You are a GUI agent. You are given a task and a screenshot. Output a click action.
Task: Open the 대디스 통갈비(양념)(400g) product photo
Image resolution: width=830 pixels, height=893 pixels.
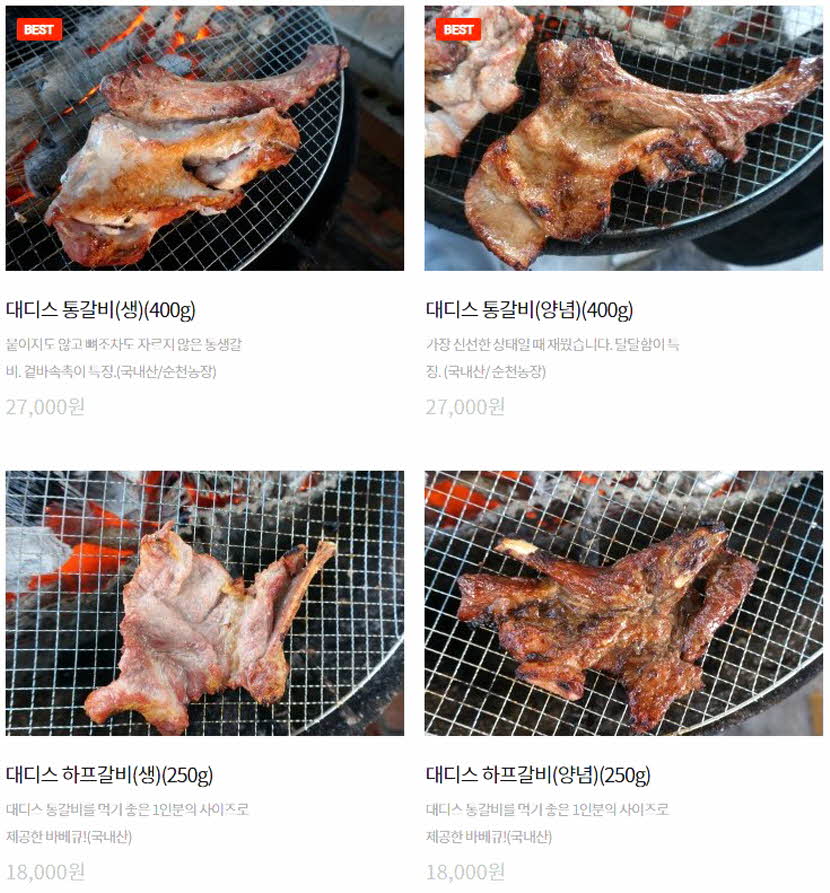(623, 138)
